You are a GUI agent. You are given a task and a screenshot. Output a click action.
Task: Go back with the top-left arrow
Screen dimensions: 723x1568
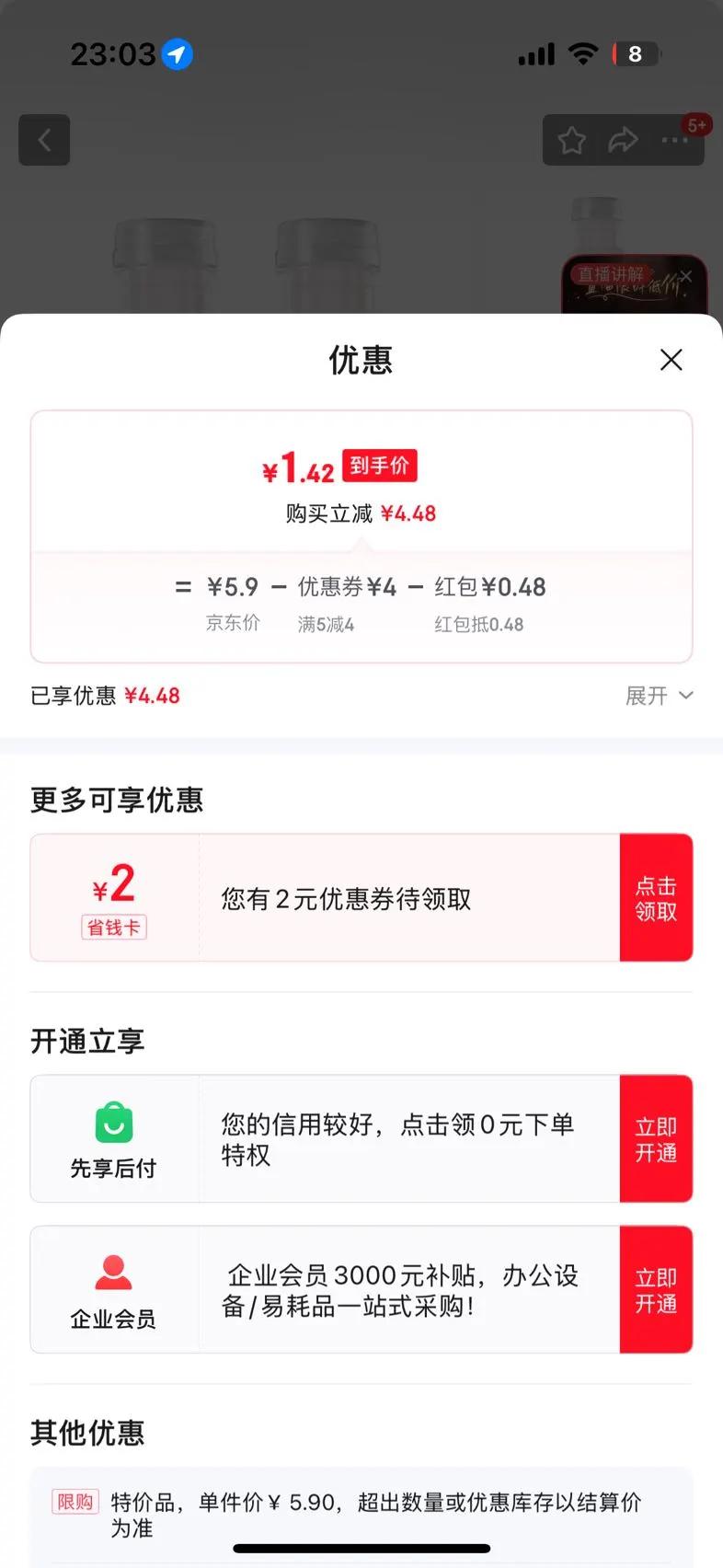(44, 140)
